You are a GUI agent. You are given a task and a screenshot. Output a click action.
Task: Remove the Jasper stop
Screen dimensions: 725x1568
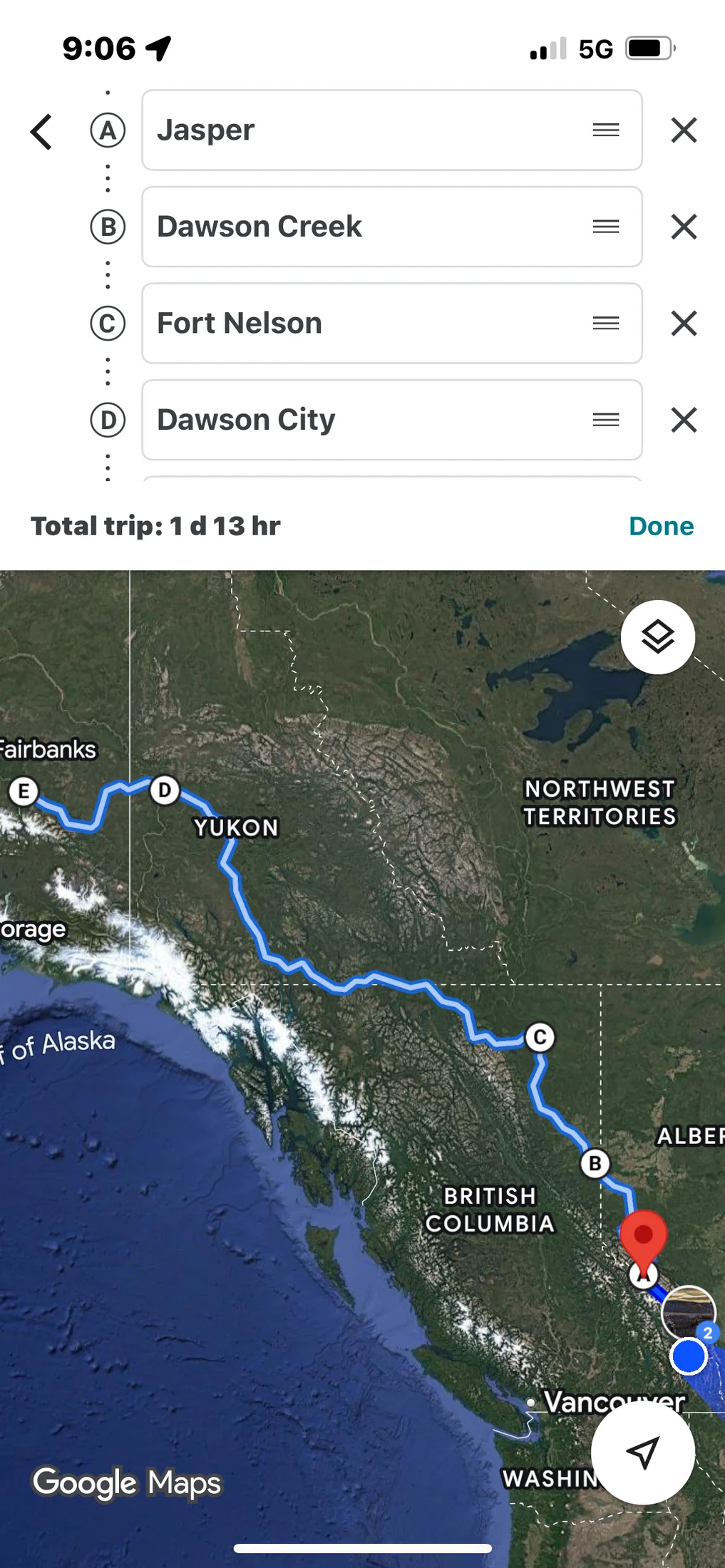point(684,130)
